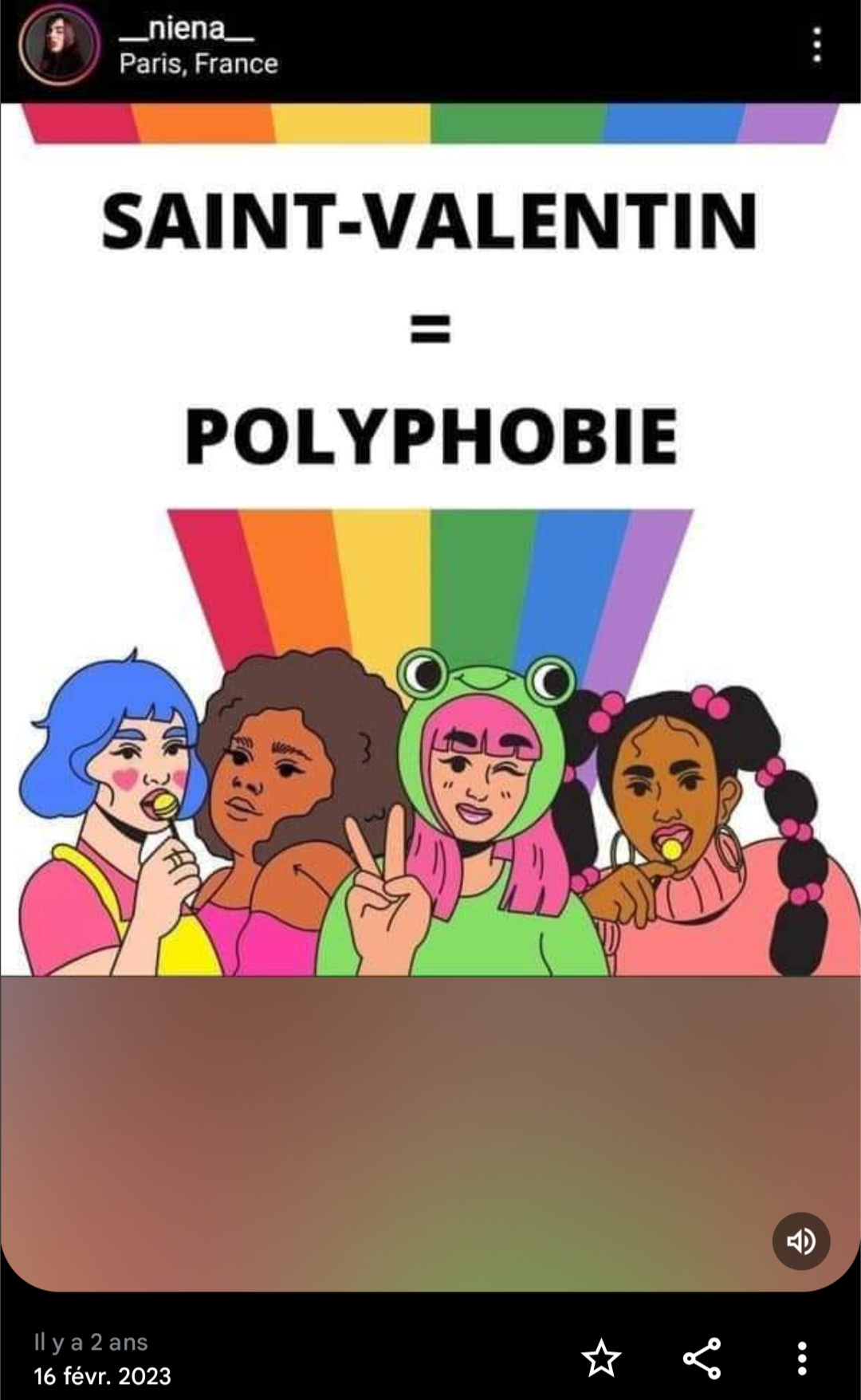Open the bottom more options menu
Screen dimensions: 861x1400
[x=801, y=1358]
